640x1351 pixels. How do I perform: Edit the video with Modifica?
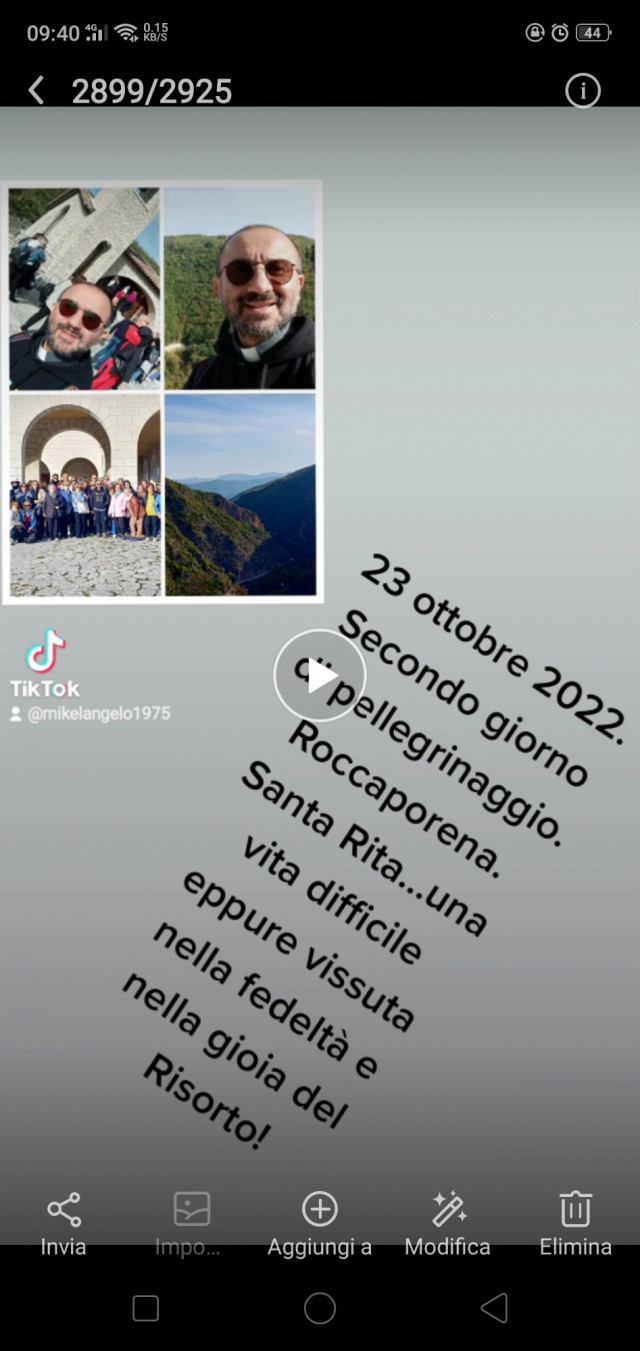coord(448,1222)
